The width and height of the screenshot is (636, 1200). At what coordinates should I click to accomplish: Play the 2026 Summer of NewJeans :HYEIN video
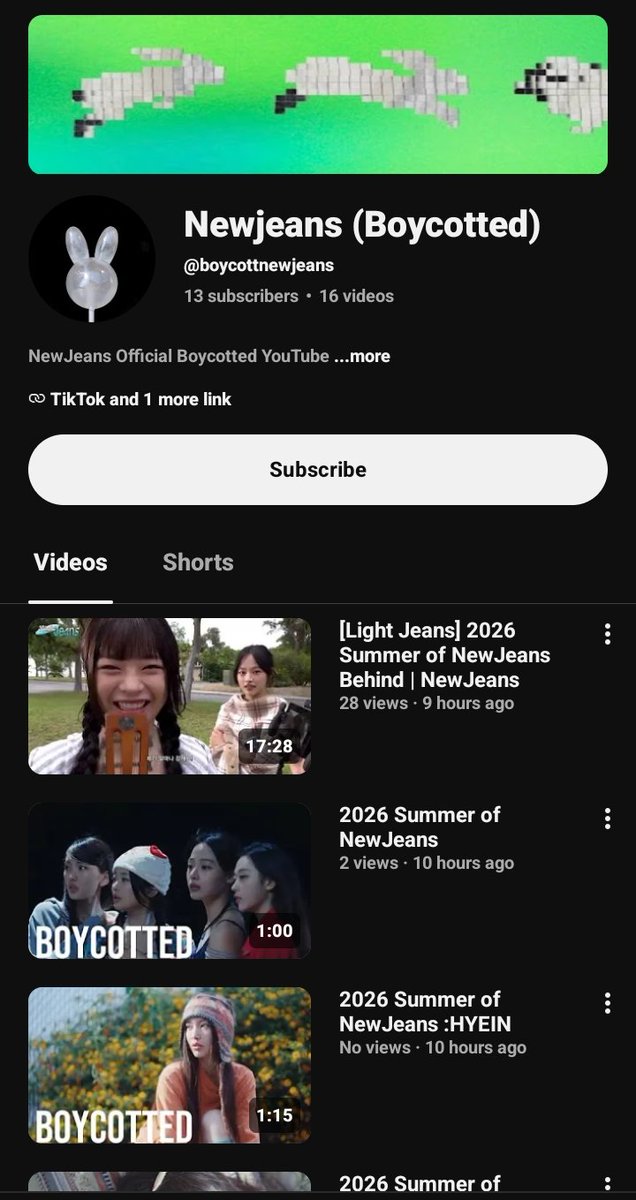click(169, 1065)
